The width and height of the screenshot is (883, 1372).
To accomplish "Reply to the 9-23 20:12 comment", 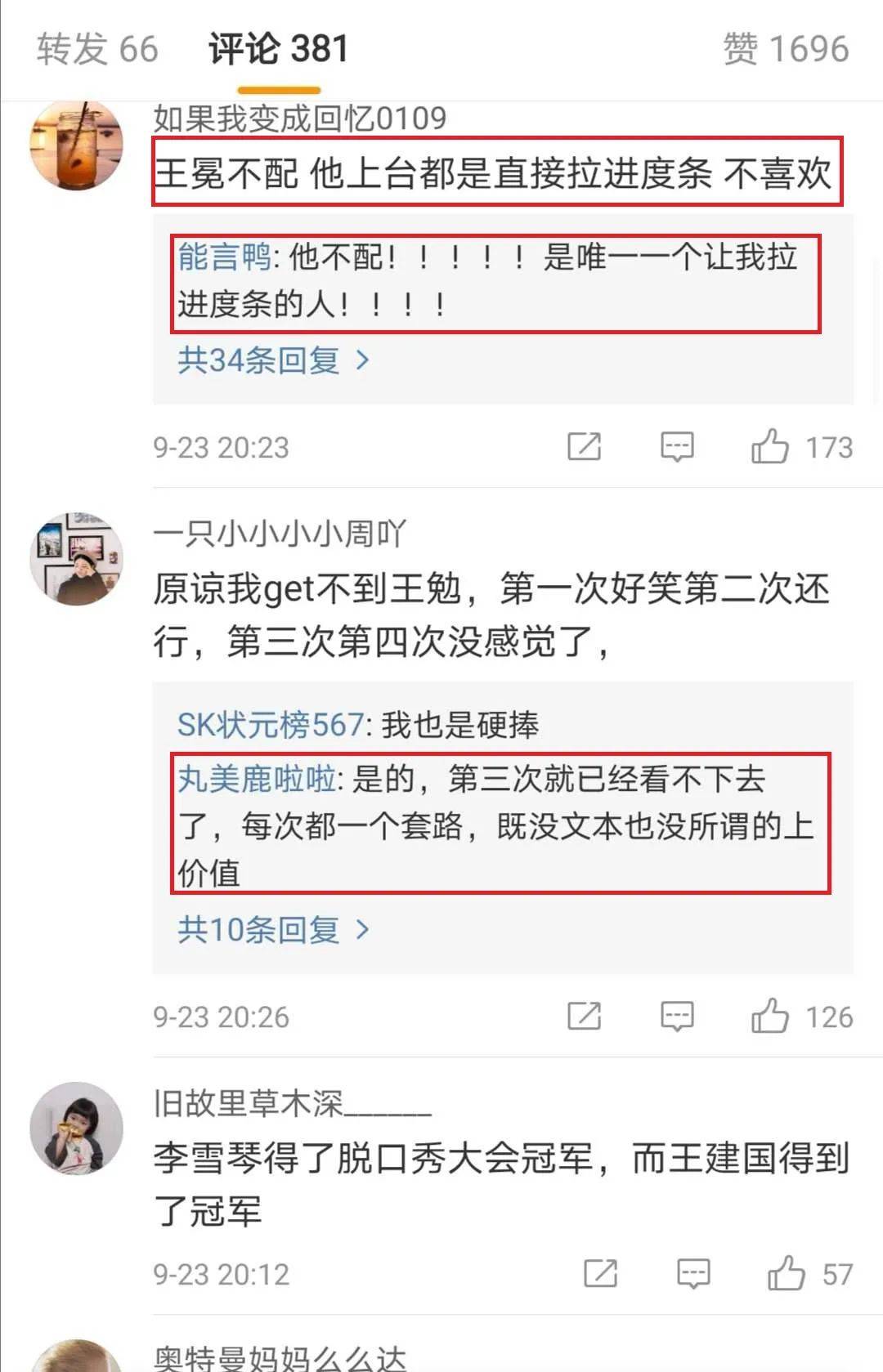I will [693, 1273].
